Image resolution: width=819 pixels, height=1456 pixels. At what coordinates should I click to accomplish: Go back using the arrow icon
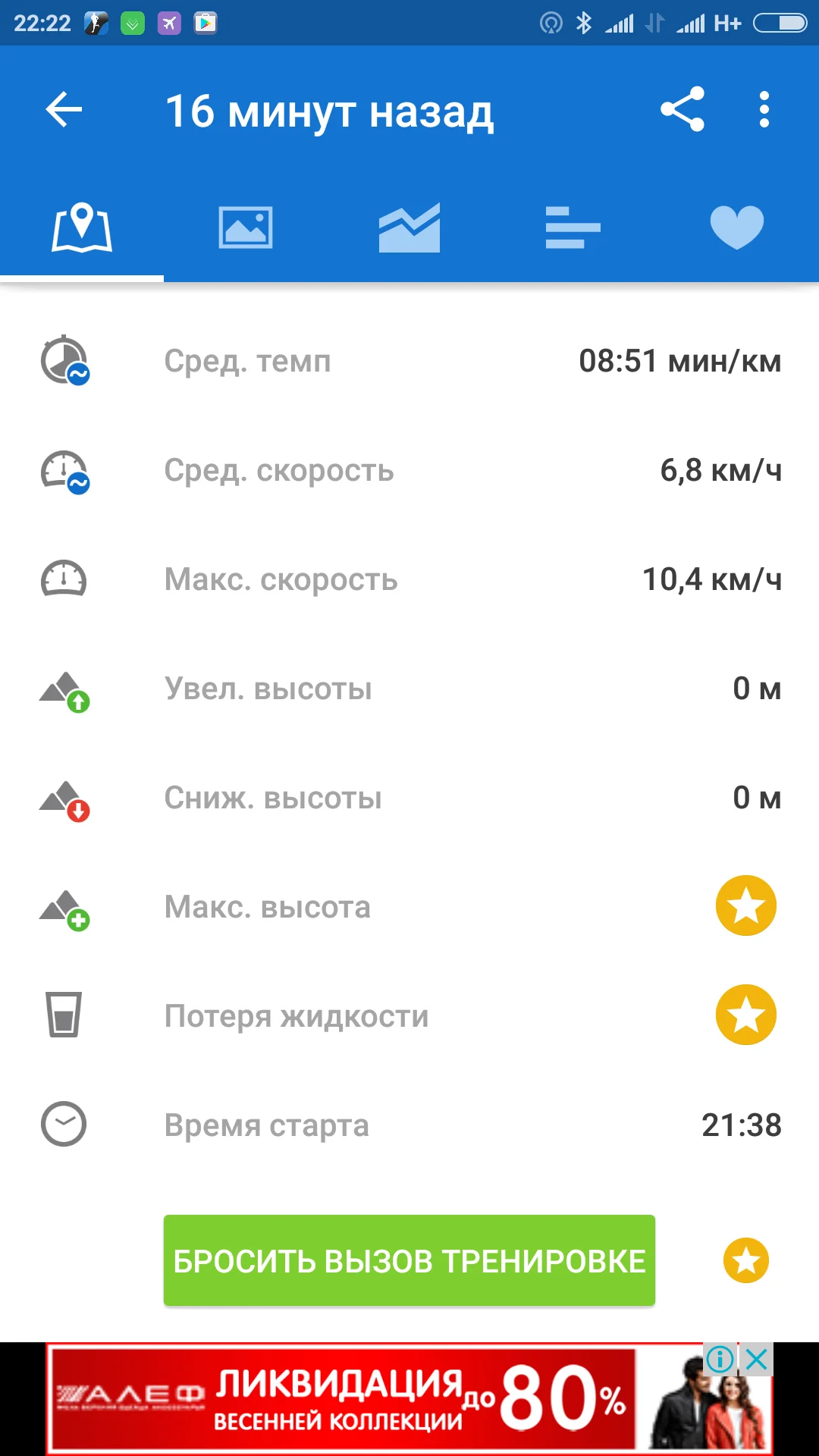tap(64, 111)
